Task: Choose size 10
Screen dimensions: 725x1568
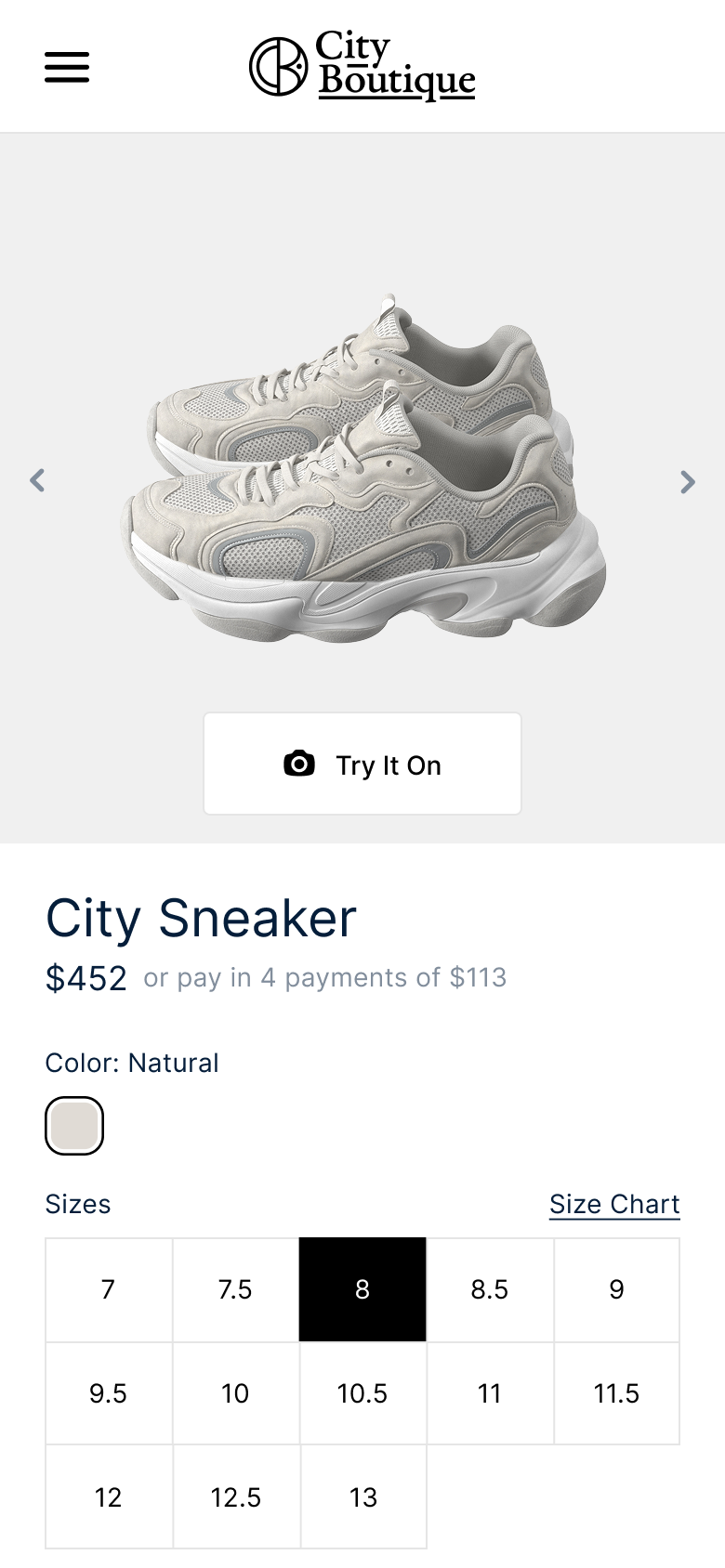Action: [x=236, y=1393]
